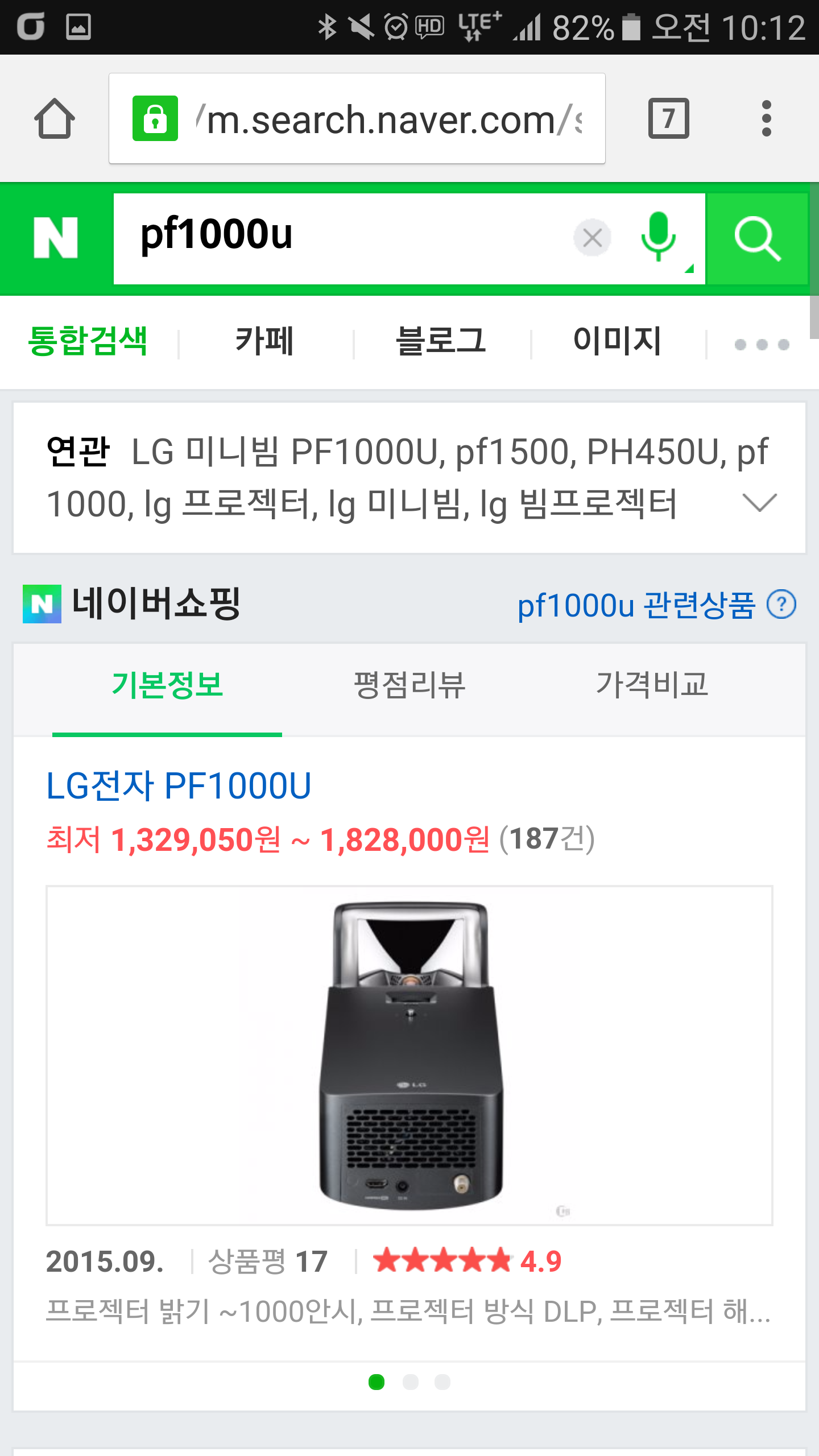The width and height of the screenshot is (819, 1456).
Task: Show more search category tabs
Action: pyautogui.click(x=762, y=344)
